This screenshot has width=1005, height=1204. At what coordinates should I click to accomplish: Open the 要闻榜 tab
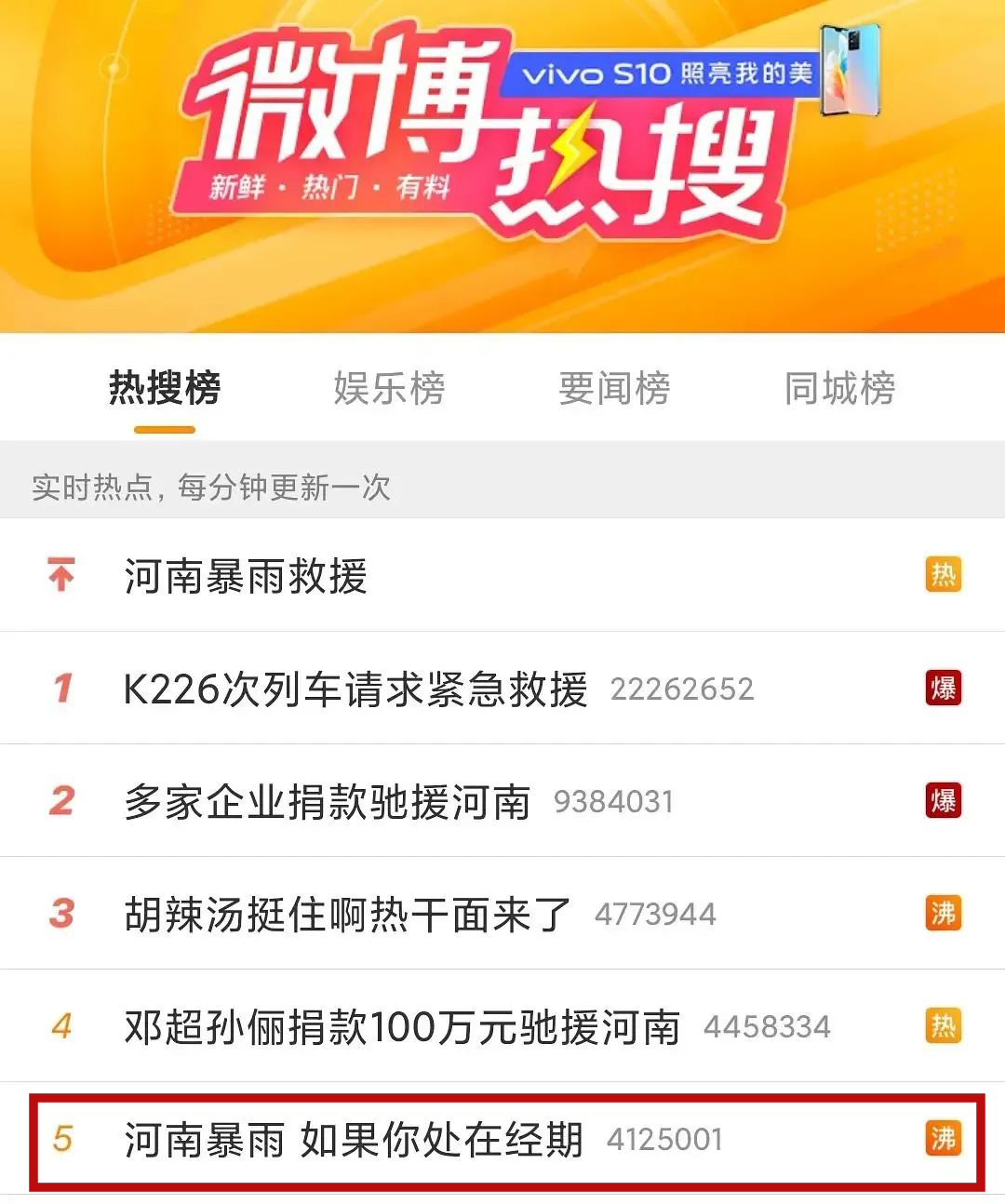tap(614, 388)
